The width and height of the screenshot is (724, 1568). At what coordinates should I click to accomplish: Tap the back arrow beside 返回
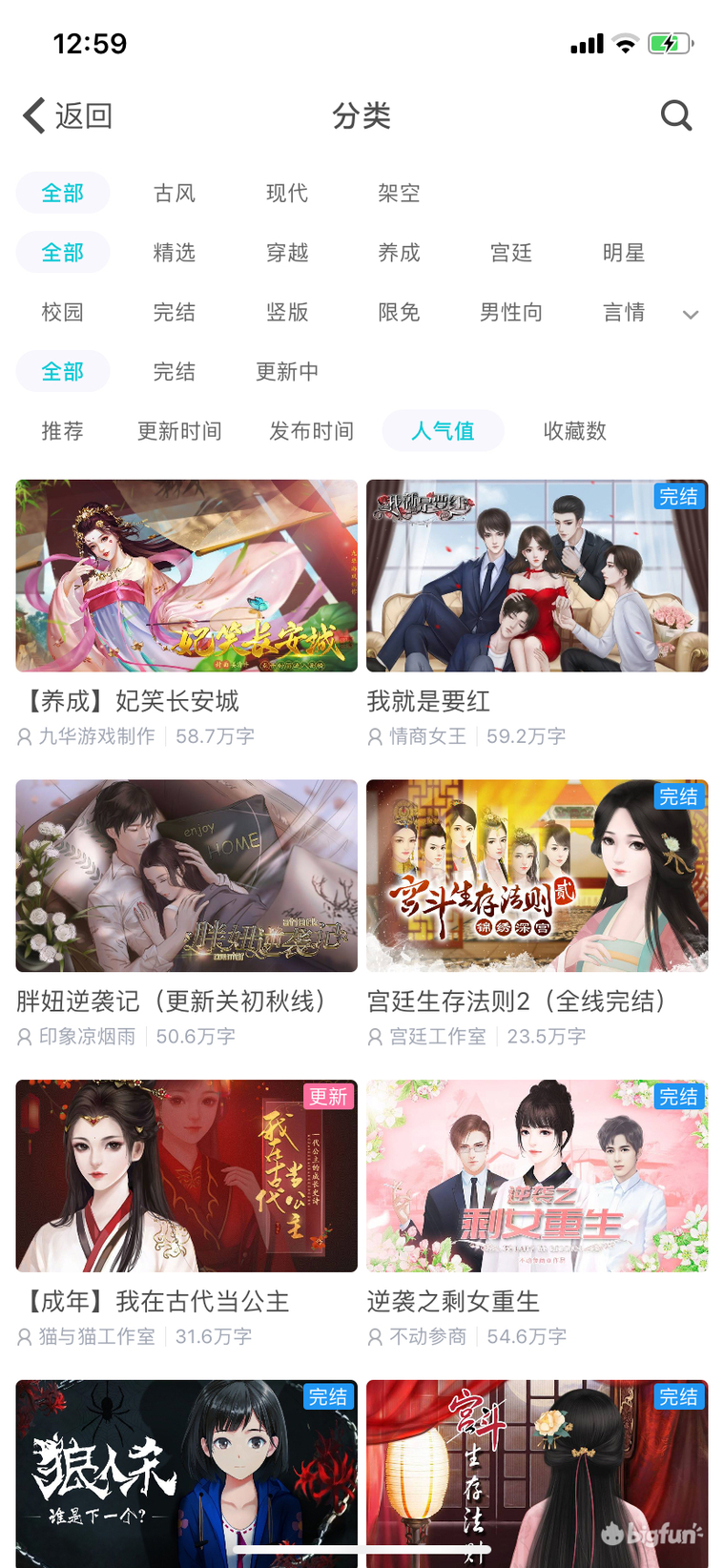coord(32,114)
